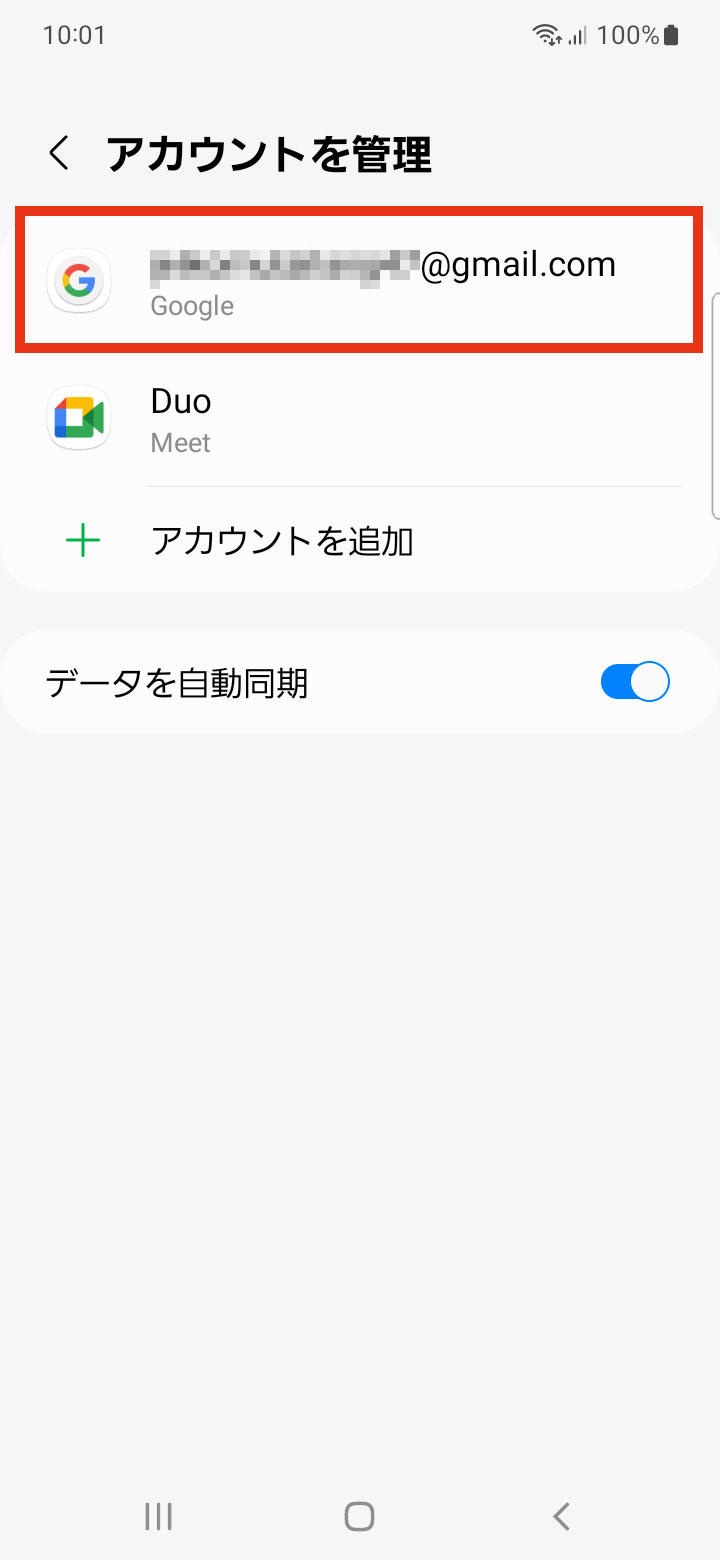Go to home screen via navigation bar

point(359,1516)
